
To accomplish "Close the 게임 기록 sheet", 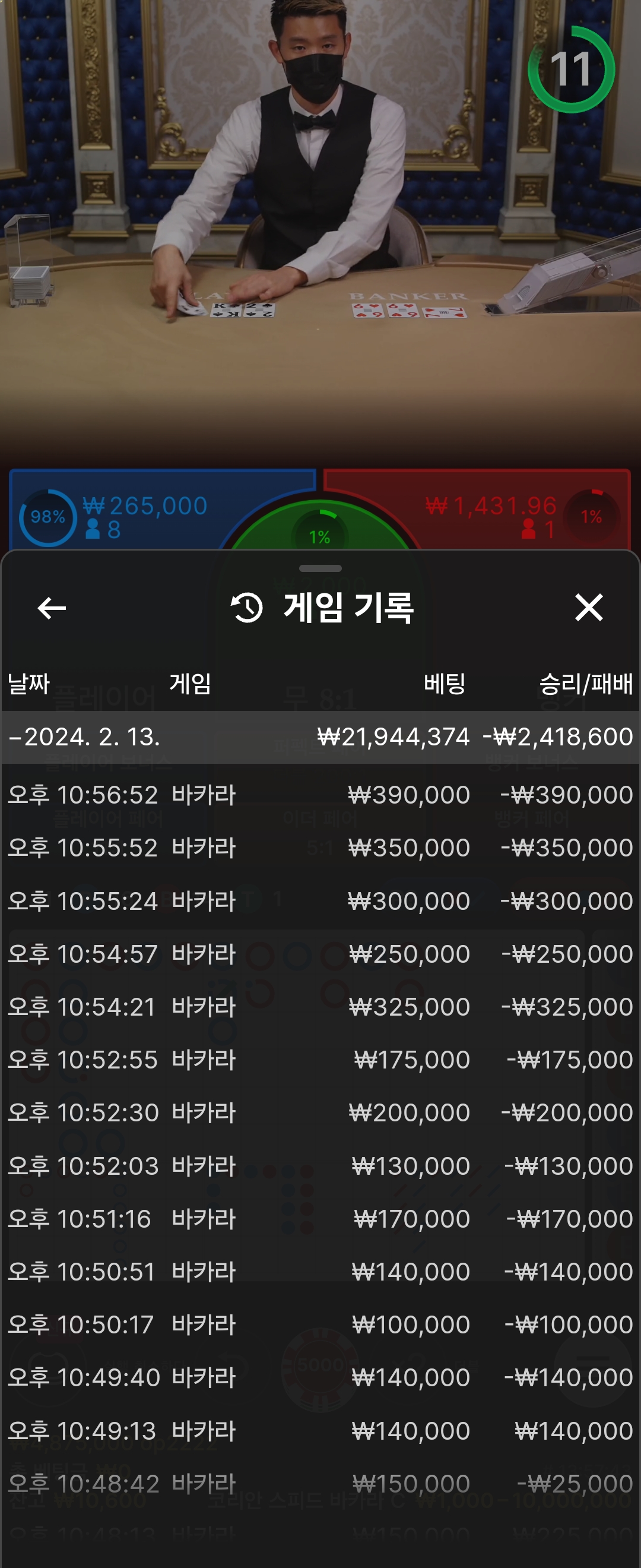I will 589,608.
